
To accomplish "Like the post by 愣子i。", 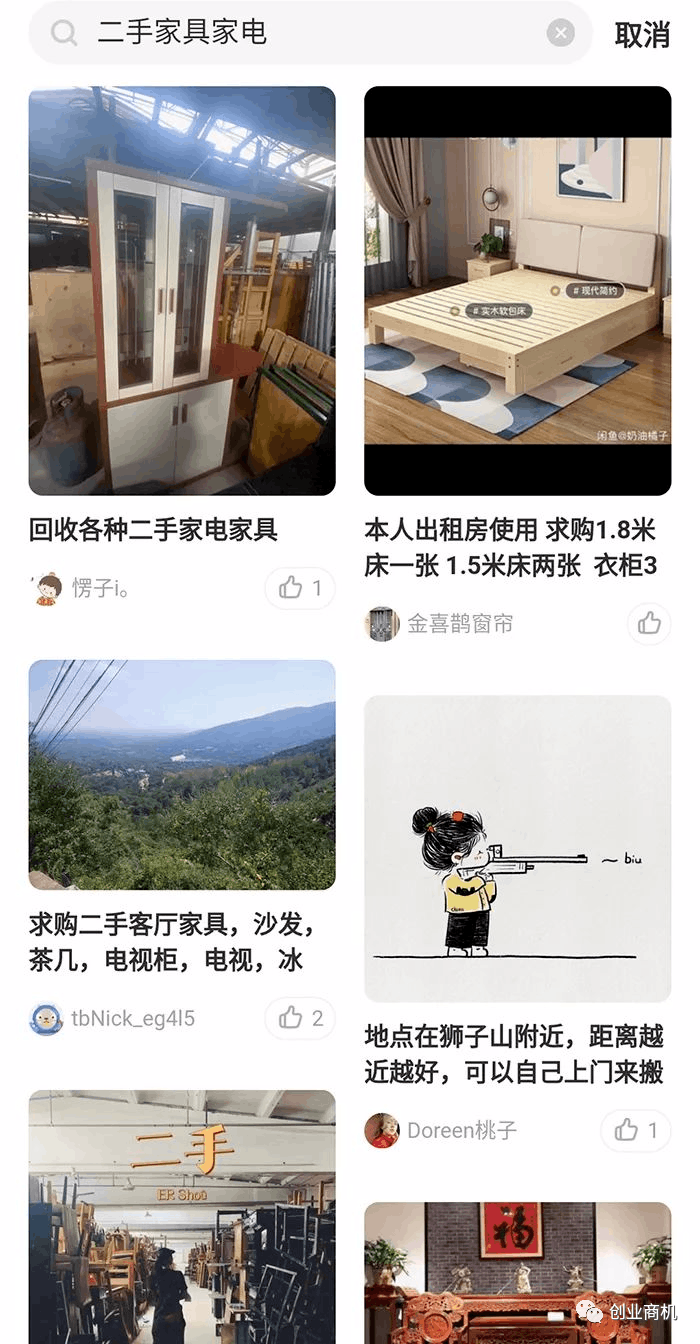I will point(300,588).
